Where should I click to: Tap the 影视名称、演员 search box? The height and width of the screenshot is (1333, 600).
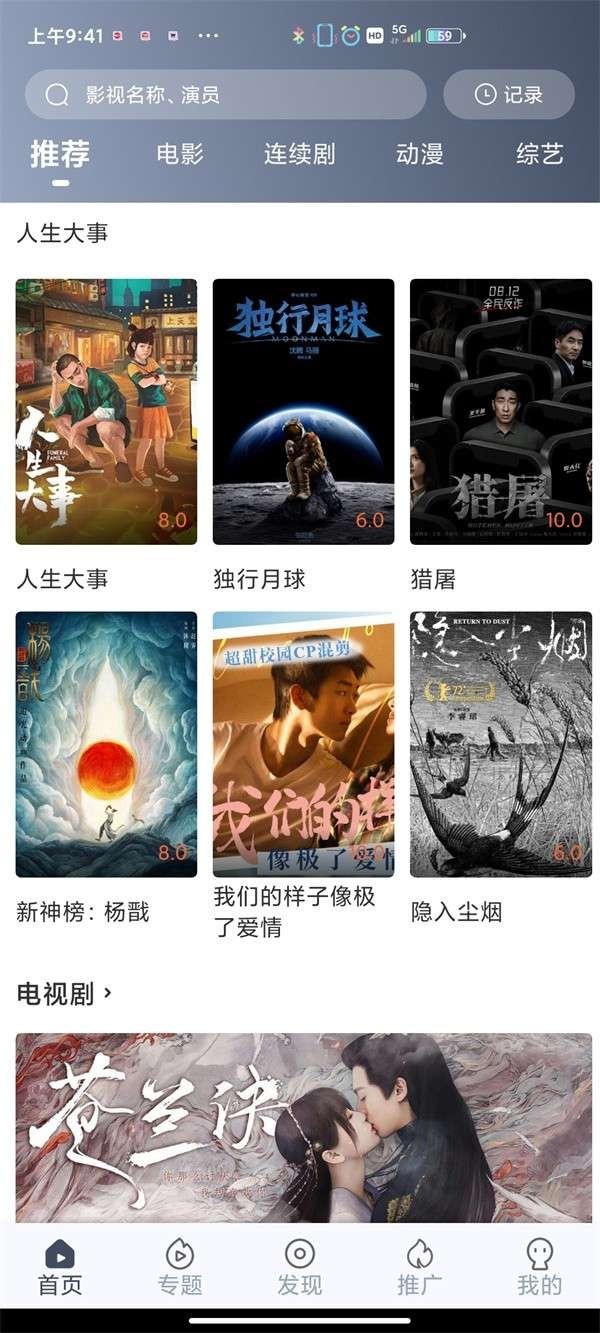225,95
